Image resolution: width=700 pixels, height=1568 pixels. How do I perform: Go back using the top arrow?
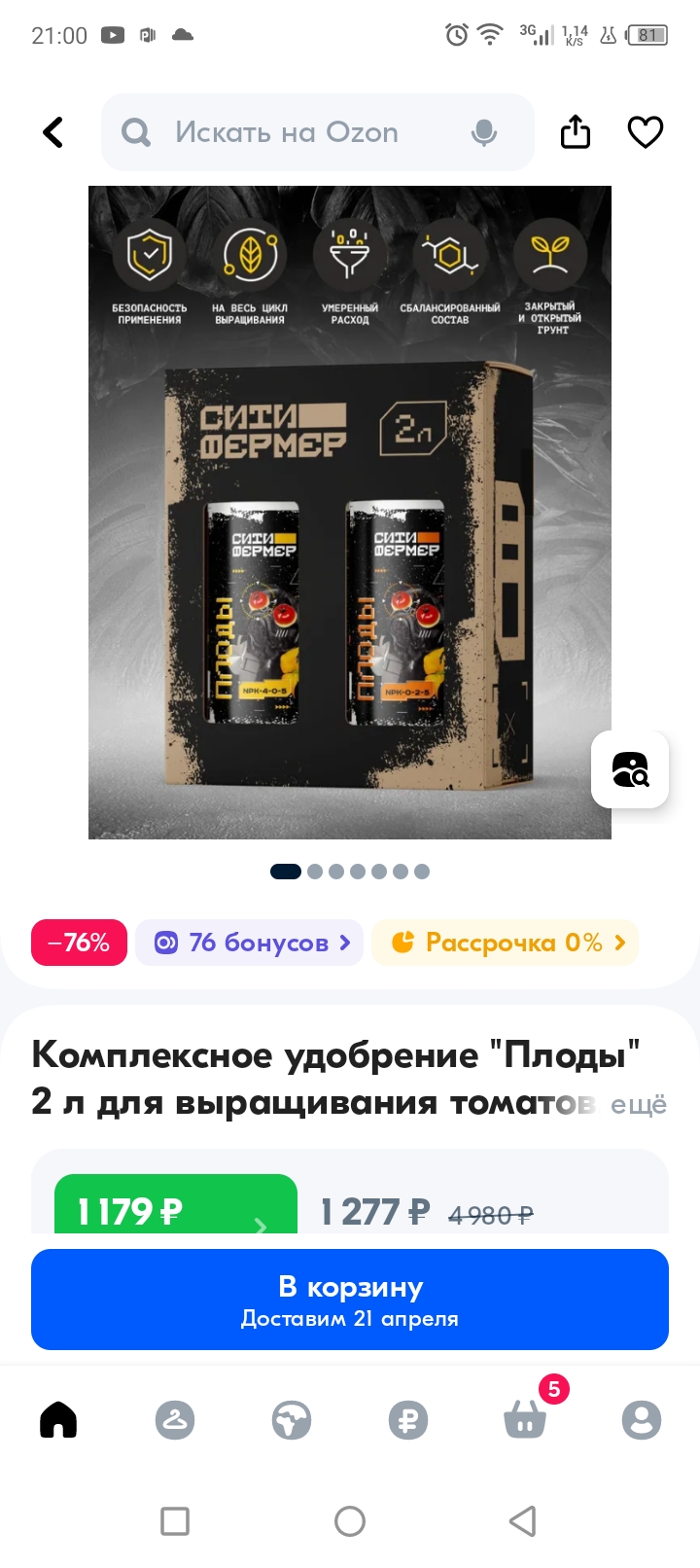point(53,132)
